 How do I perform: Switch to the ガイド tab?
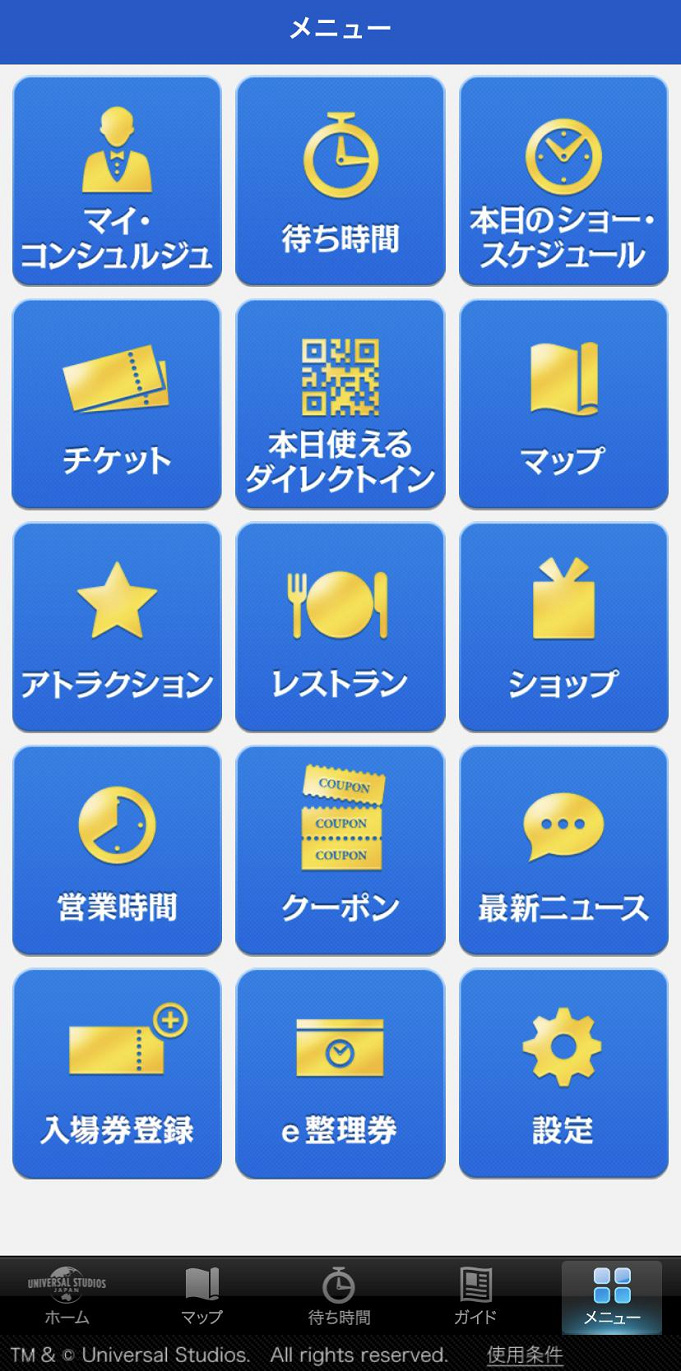point(475,1297)
